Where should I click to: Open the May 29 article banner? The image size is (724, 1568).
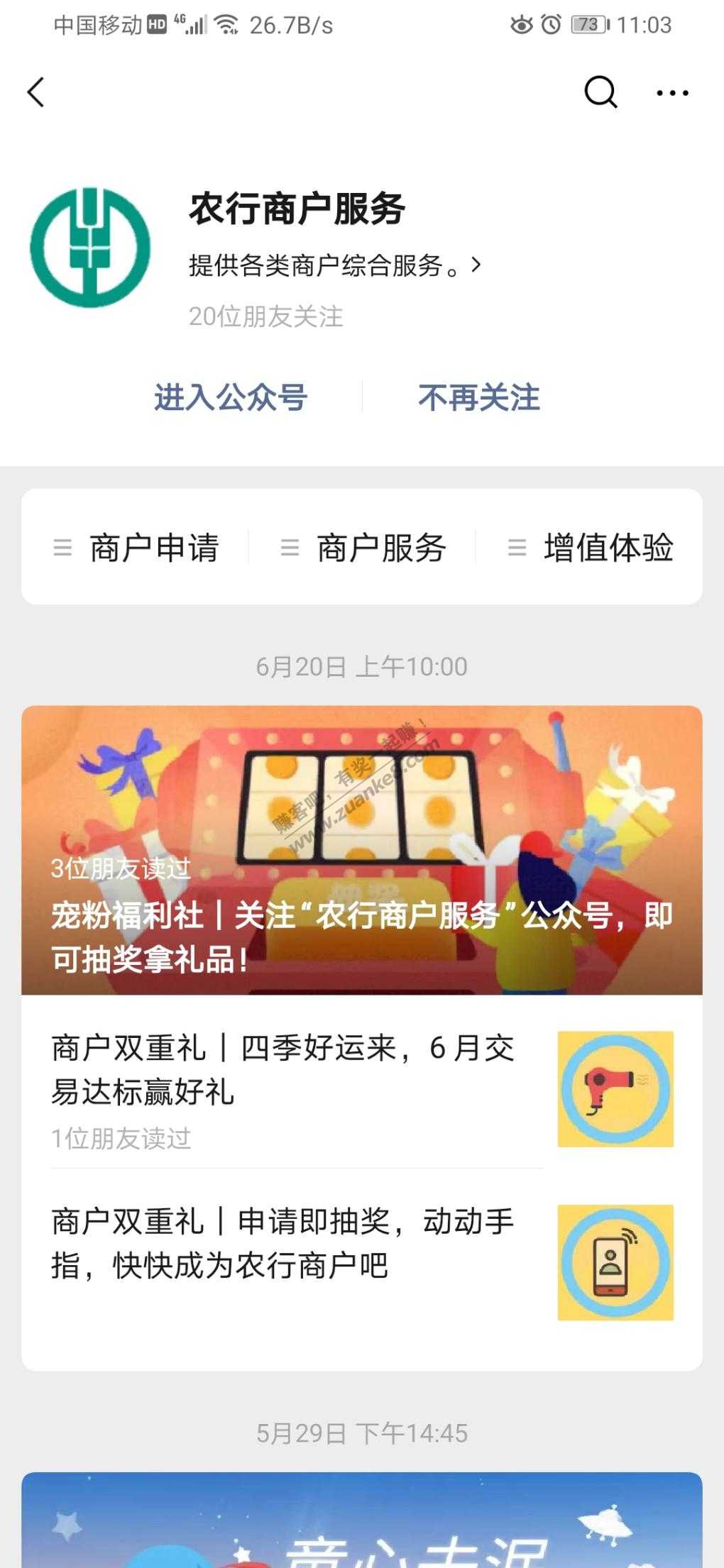362,1522
